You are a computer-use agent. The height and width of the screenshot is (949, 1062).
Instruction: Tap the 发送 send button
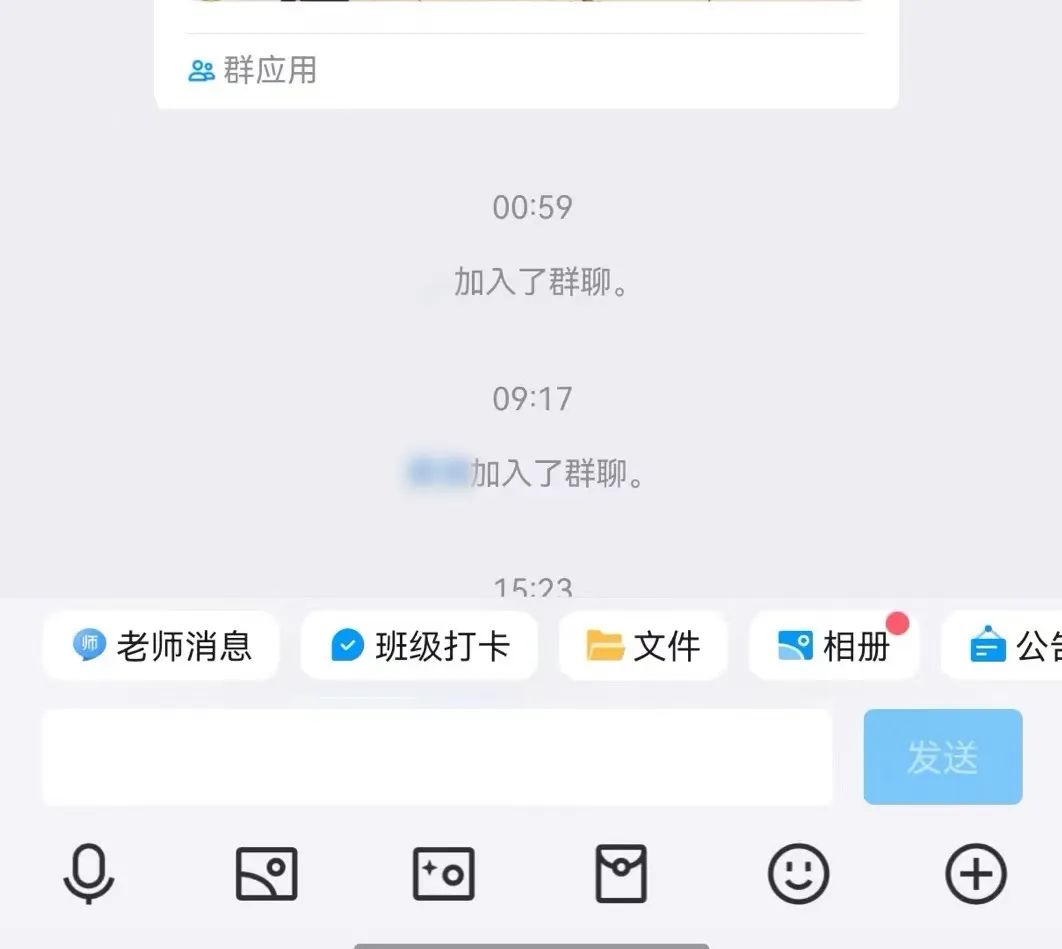(942, 757)
